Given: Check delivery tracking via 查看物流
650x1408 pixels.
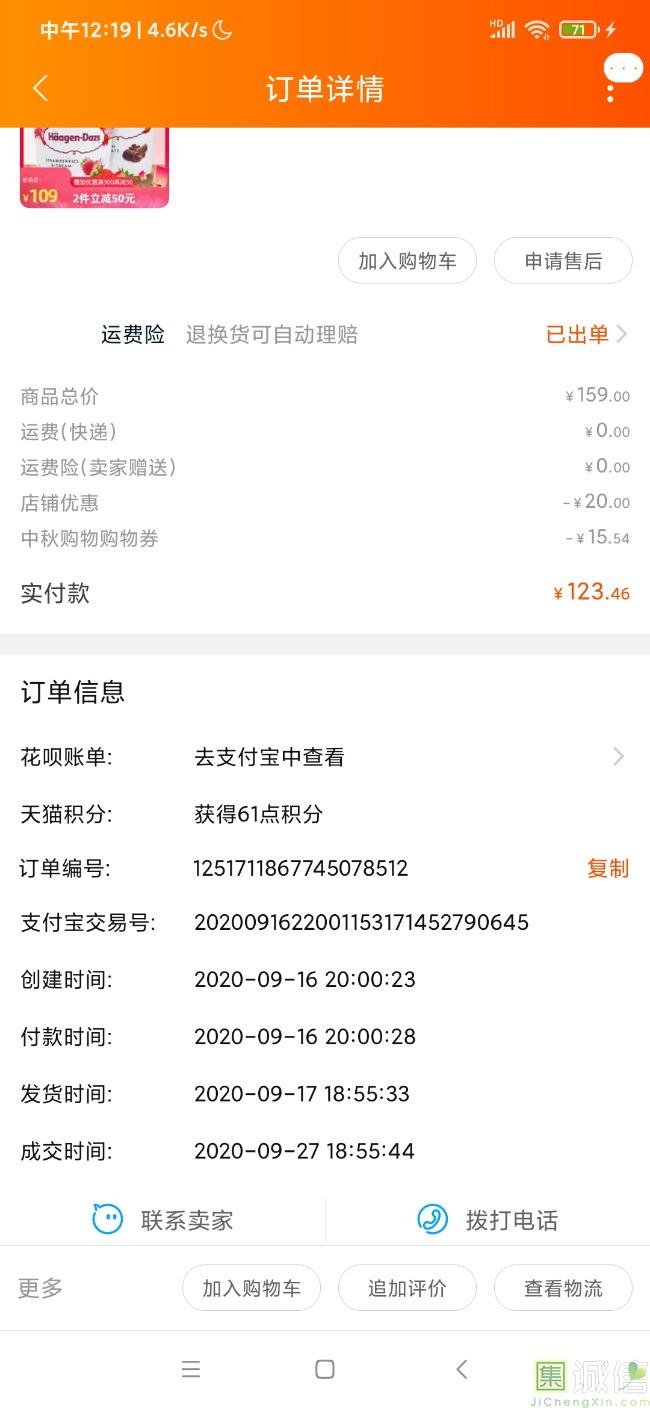Looking at the screenshot, I should click(x=563, y=1288).
